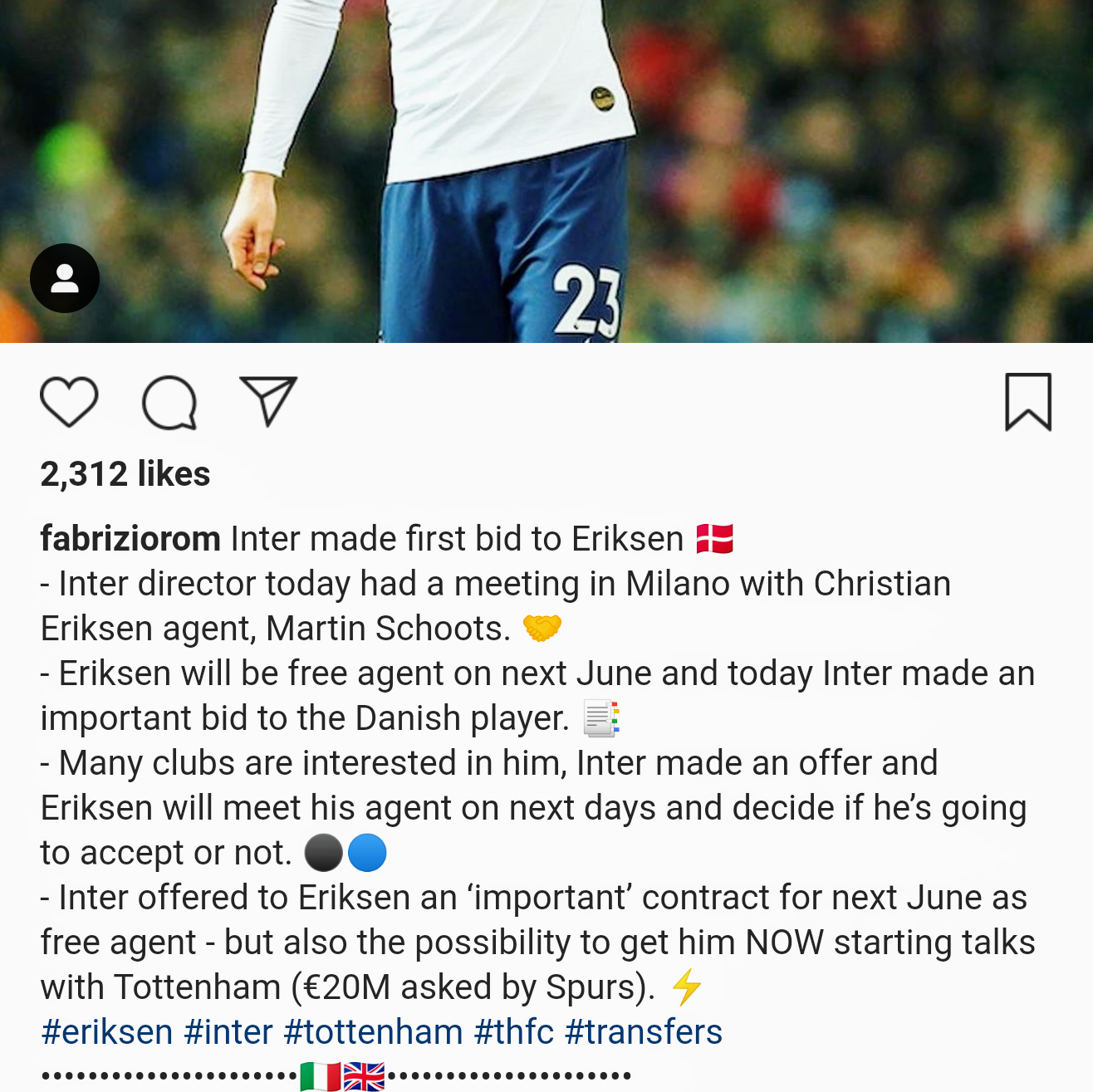Open the #inter hashtag
This screenshot has width=1093, height=1092.
(x=228, y=1032)
